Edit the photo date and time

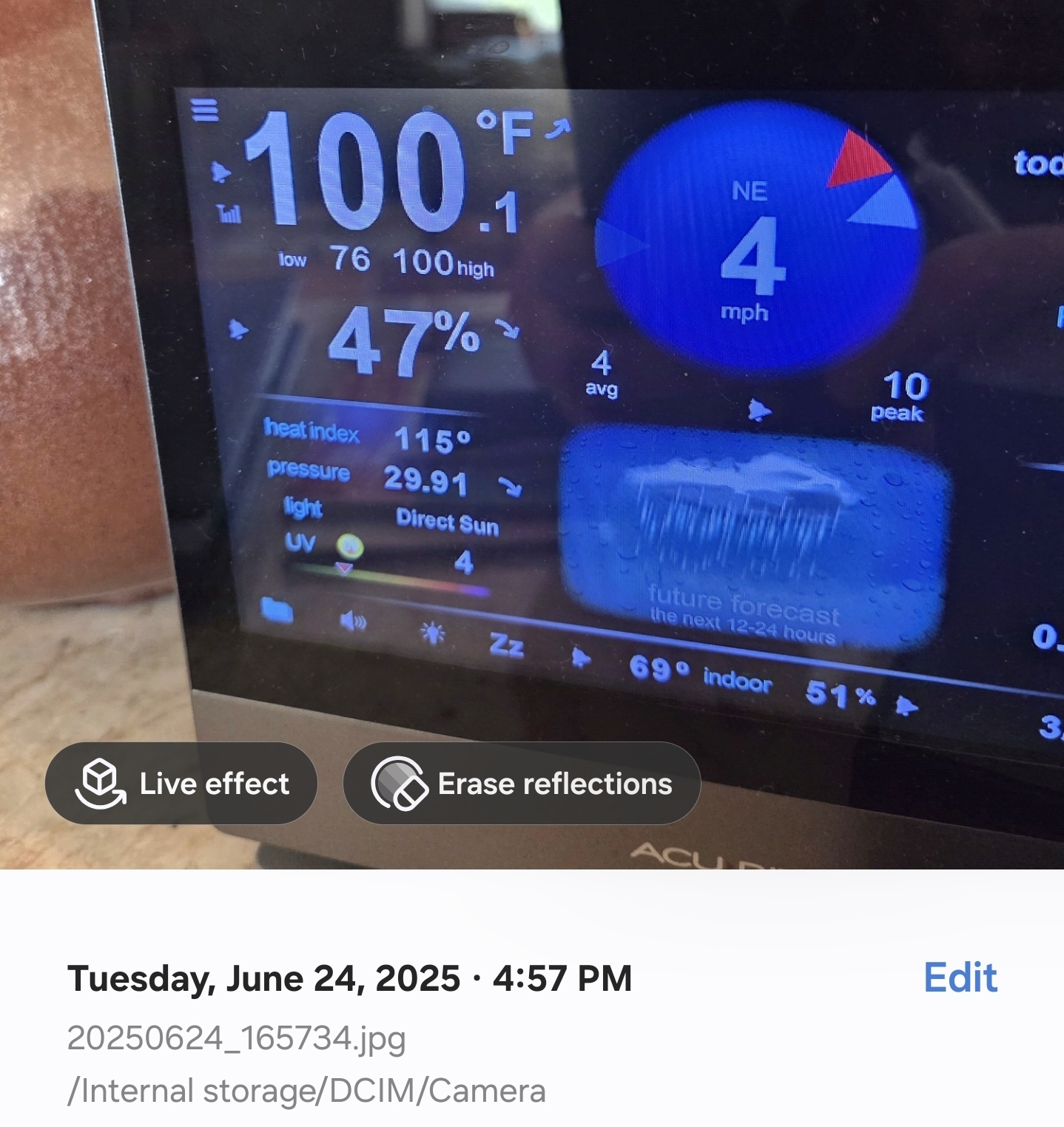[960, 978]
